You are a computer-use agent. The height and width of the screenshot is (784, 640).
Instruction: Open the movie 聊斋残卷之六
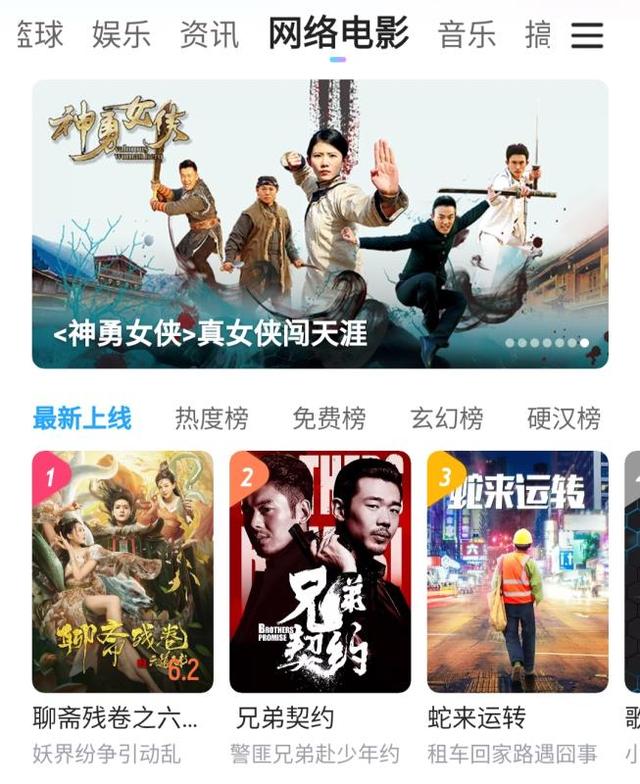[123, 572]
